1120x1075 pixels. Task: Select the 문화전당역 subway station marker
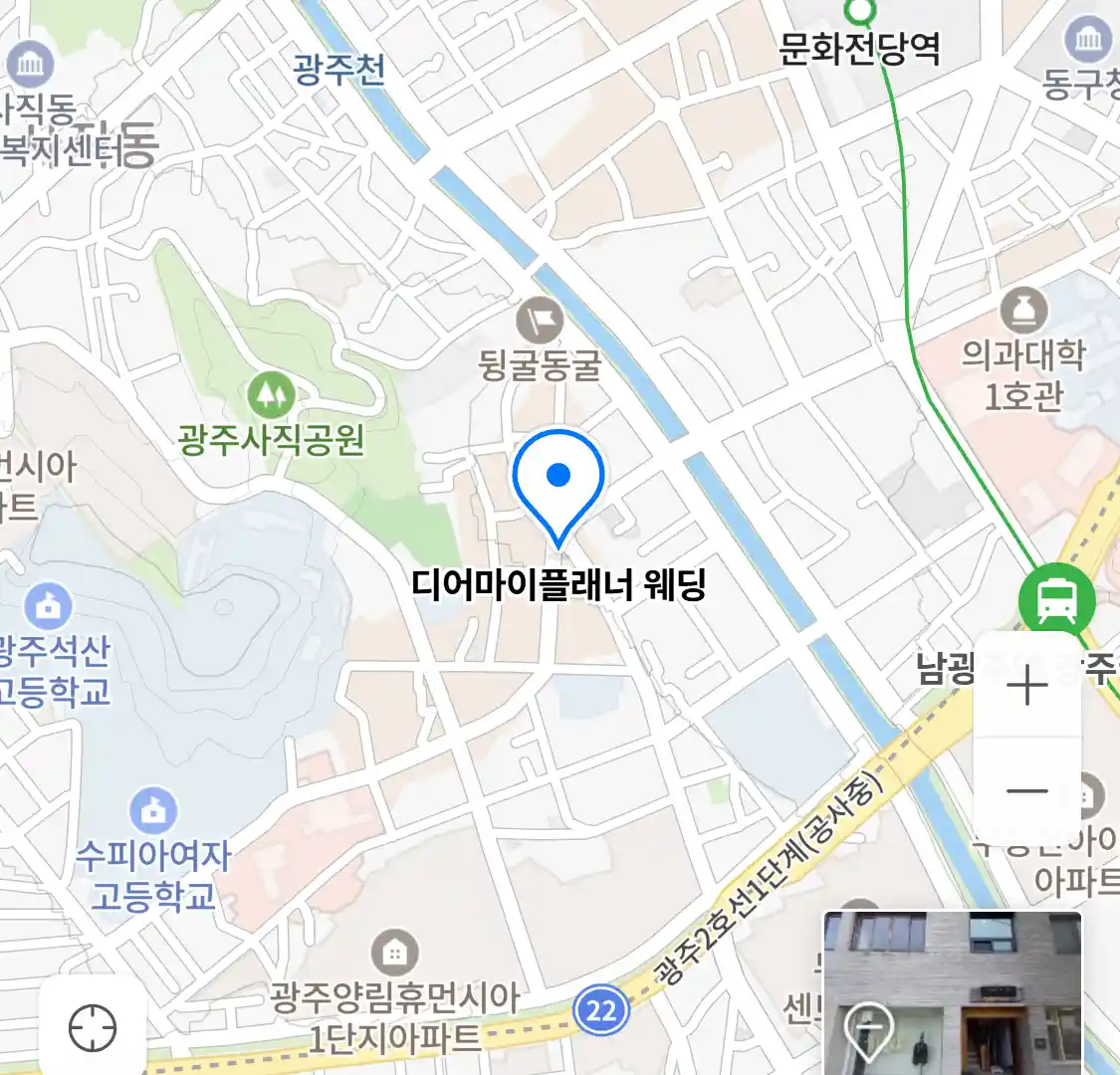(x=858, y=12)
